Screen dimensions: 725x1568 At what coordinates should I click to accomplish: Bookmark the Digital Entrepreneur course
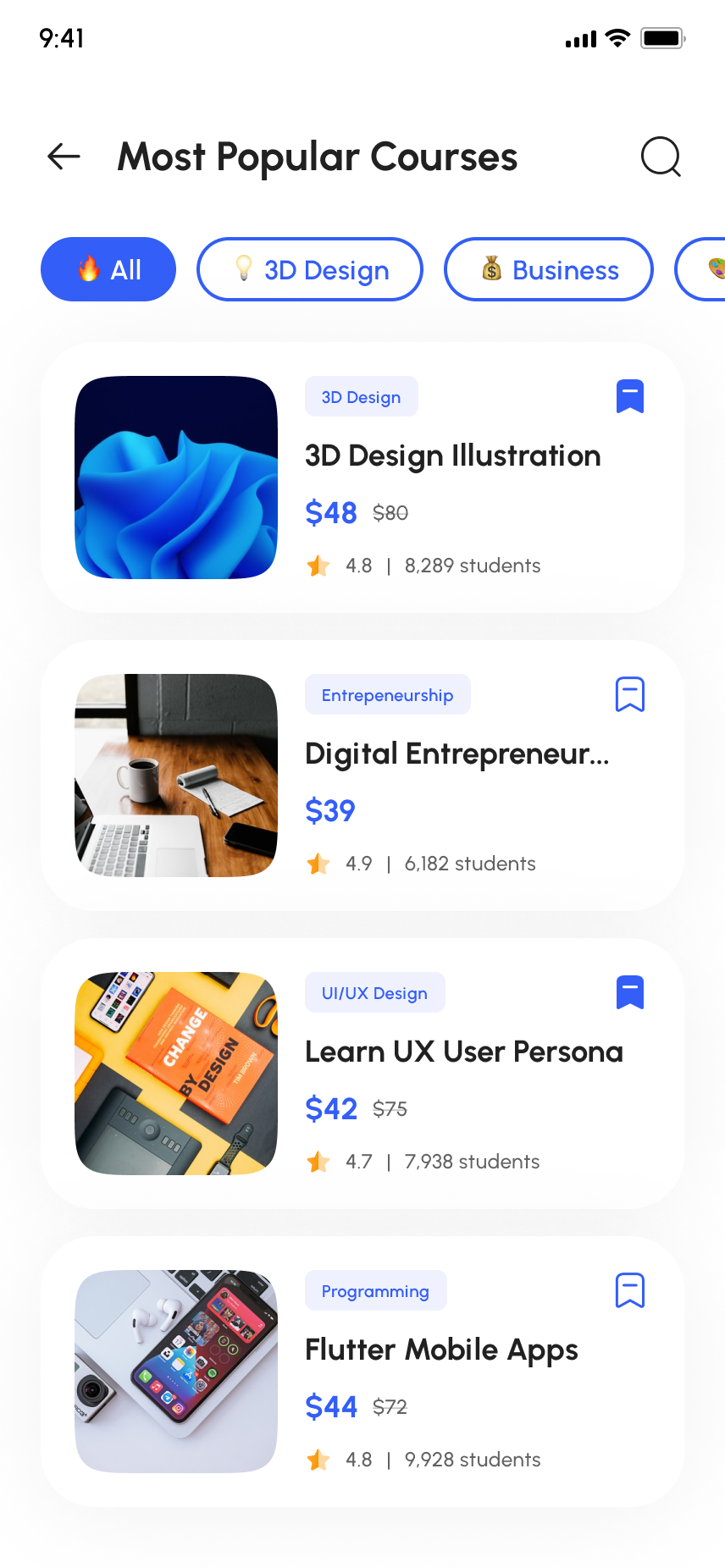pos(630,694)
